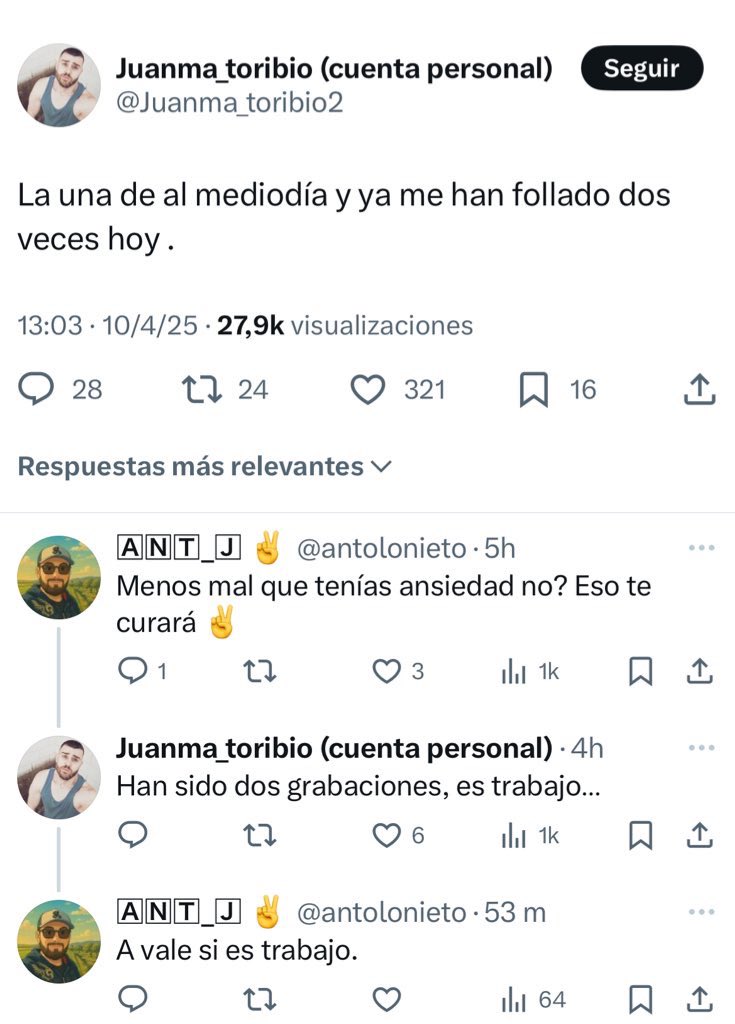Like the main post with 321 likes

369,389
